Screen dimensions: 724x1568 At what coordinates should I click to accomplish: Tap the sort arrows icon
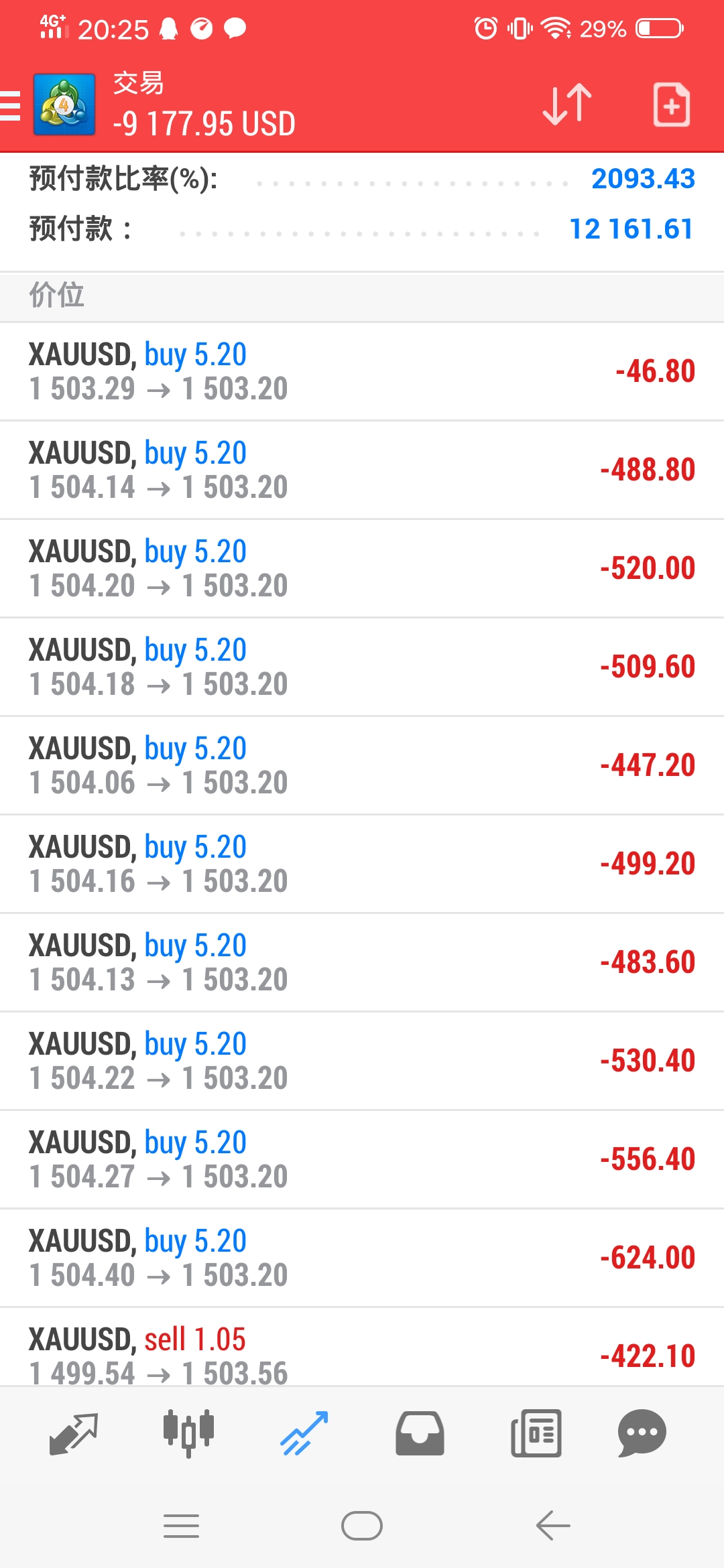tap(567, 105)
